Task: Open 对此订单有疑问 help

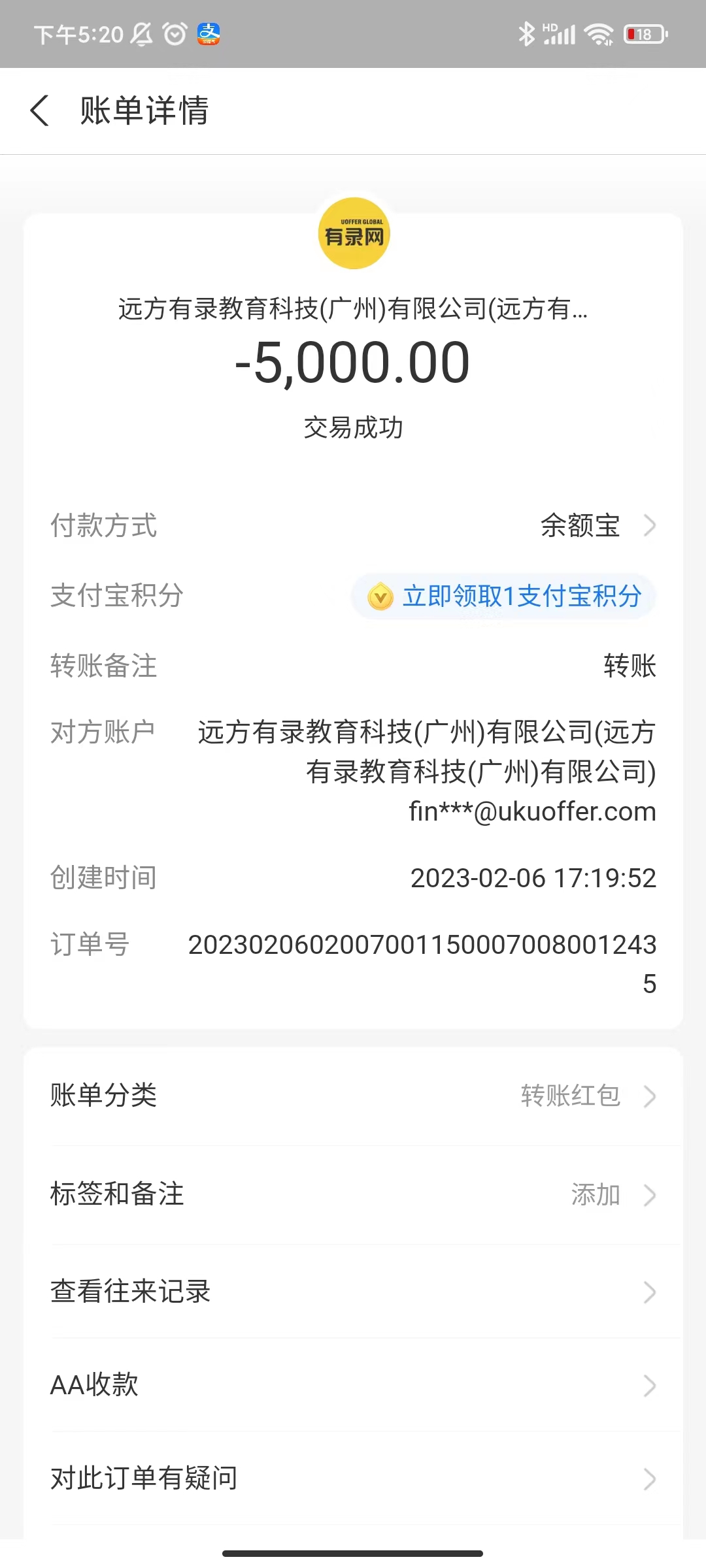Action: click(x=353, y=1478)
